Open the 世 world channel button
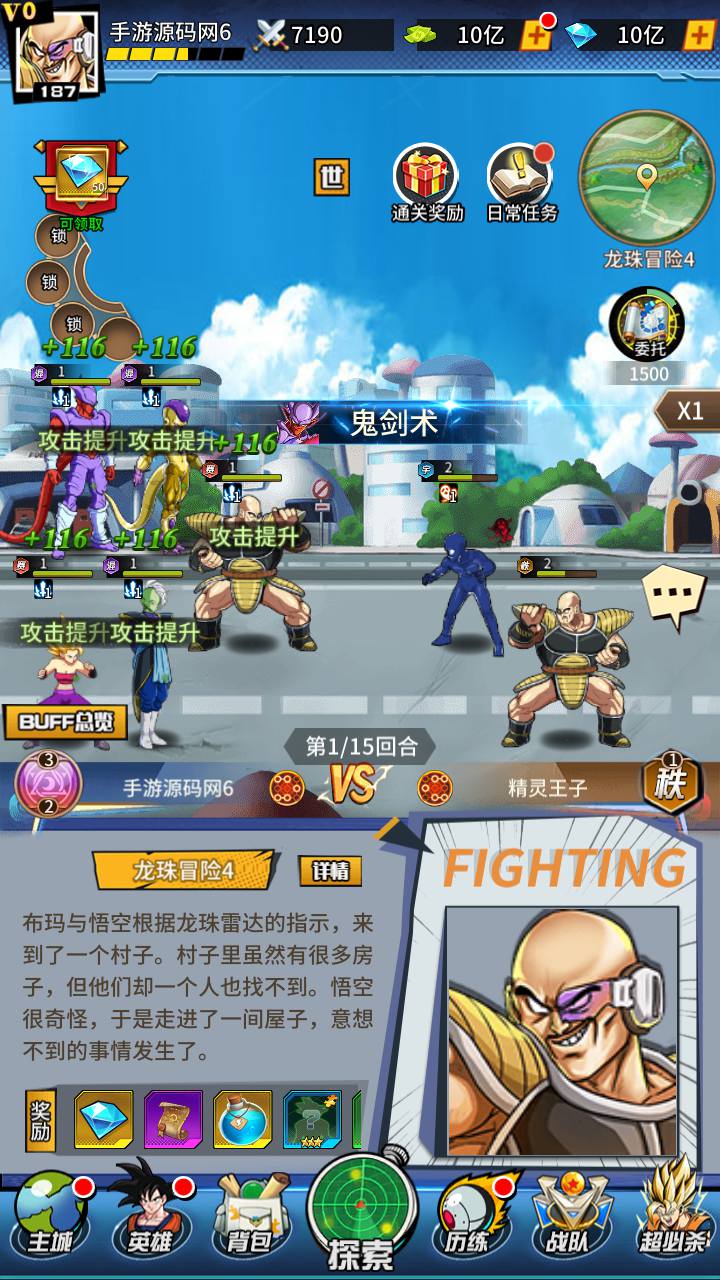 332,178
